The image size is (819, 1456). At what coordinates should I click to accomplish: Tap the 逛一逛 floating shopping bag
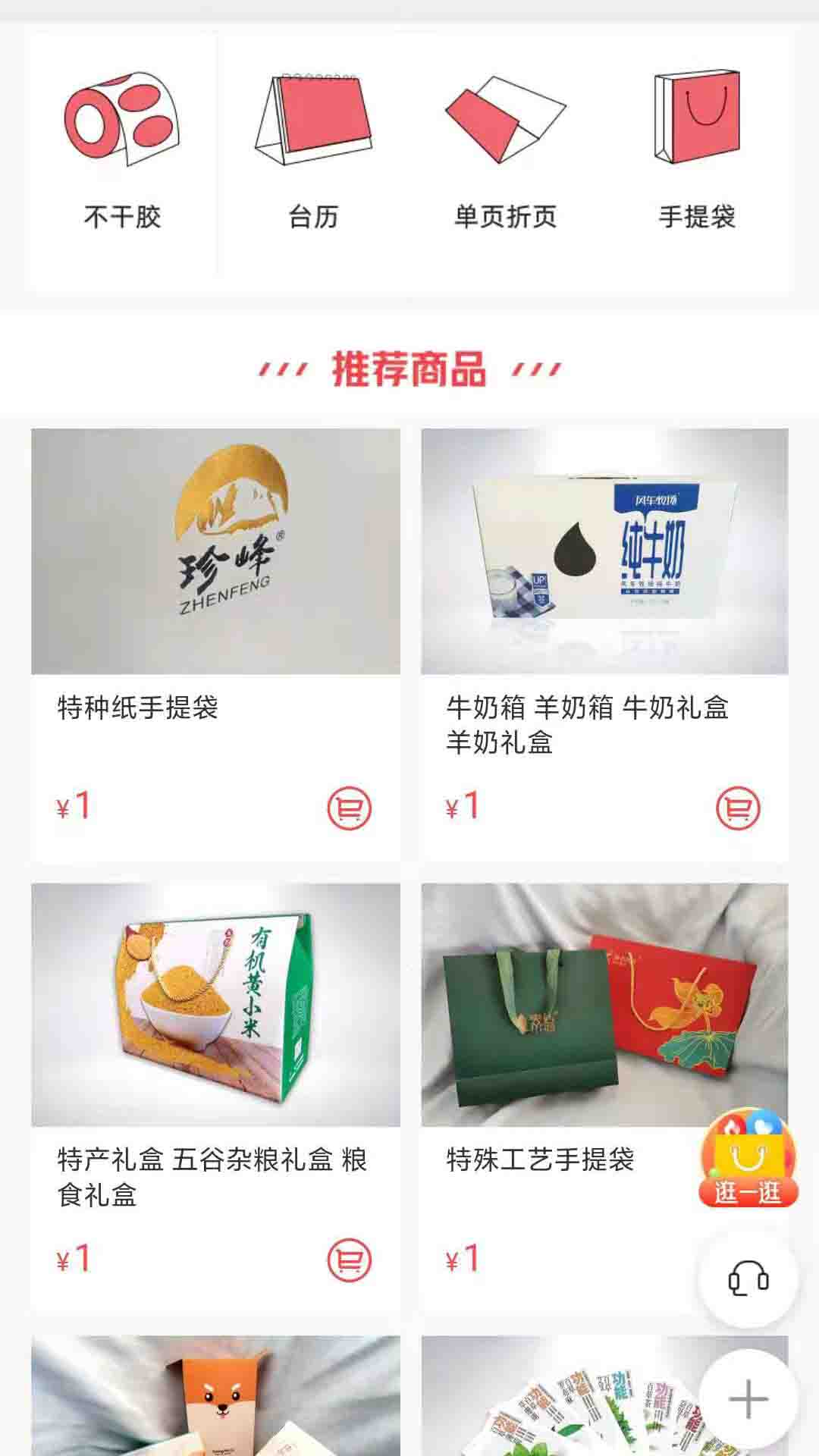click(x=748, y=1160)
